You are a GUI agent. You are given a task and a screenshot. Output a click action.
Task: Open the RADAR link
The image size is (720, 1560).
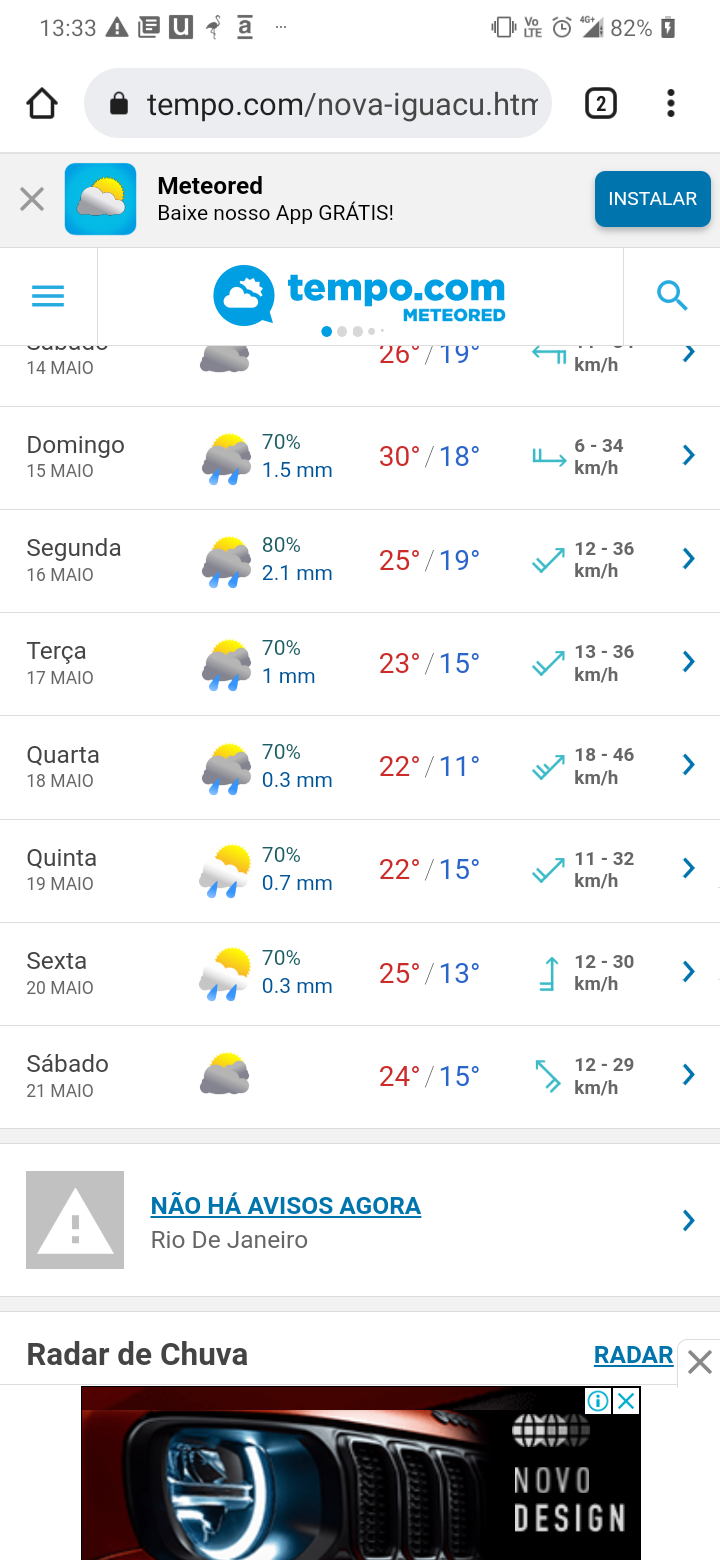click(x=633, y=1355)
